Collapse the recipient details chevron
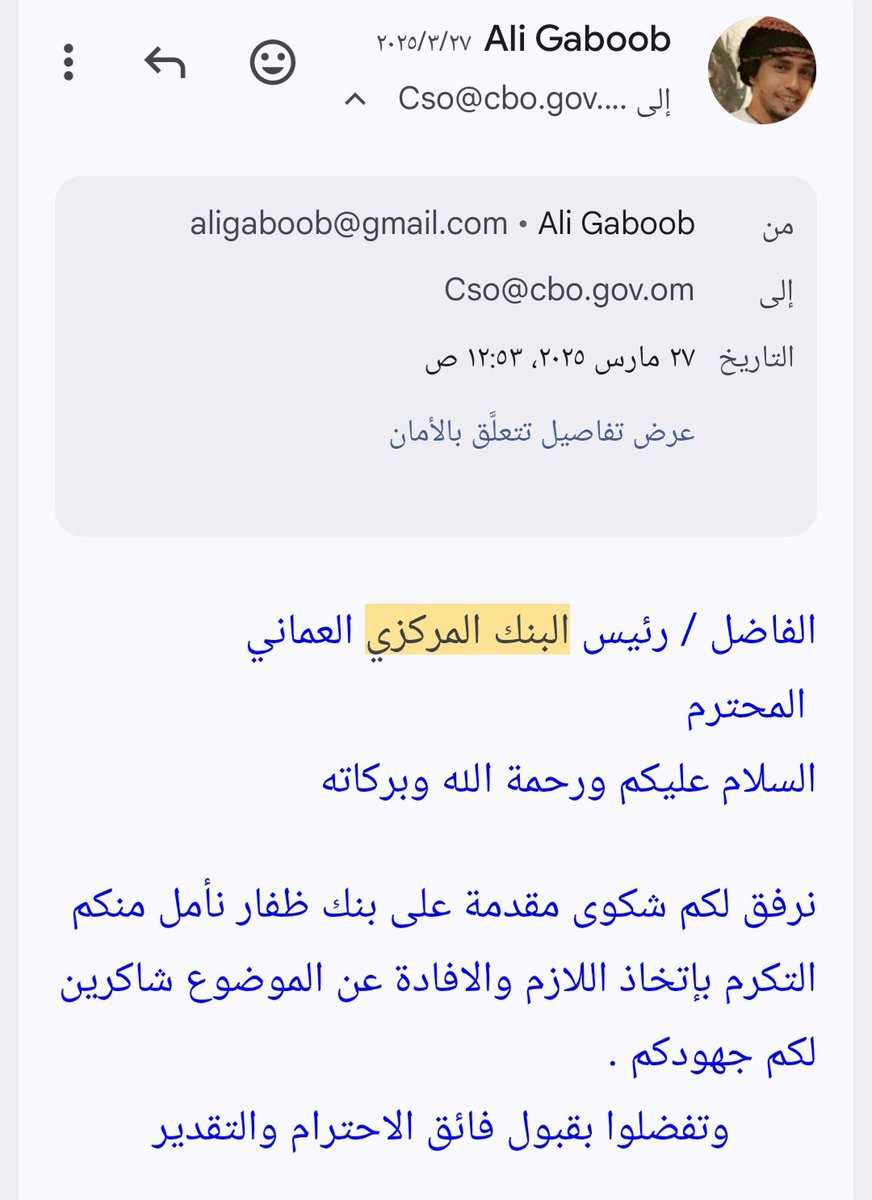 coord(354,99)
